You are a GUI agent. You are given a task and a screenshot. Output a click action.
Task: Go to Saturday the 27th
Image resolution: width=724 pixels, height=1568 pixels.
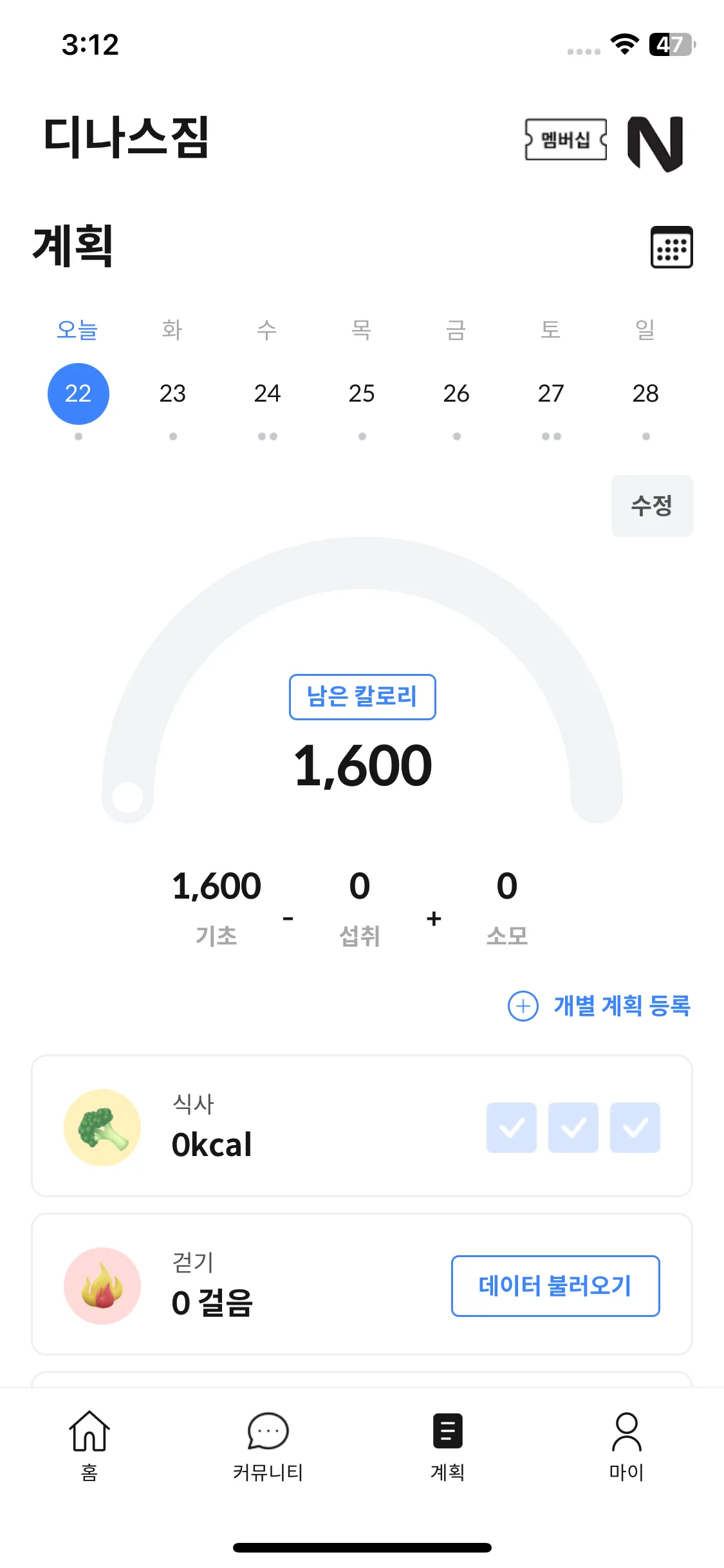(551, 393)
